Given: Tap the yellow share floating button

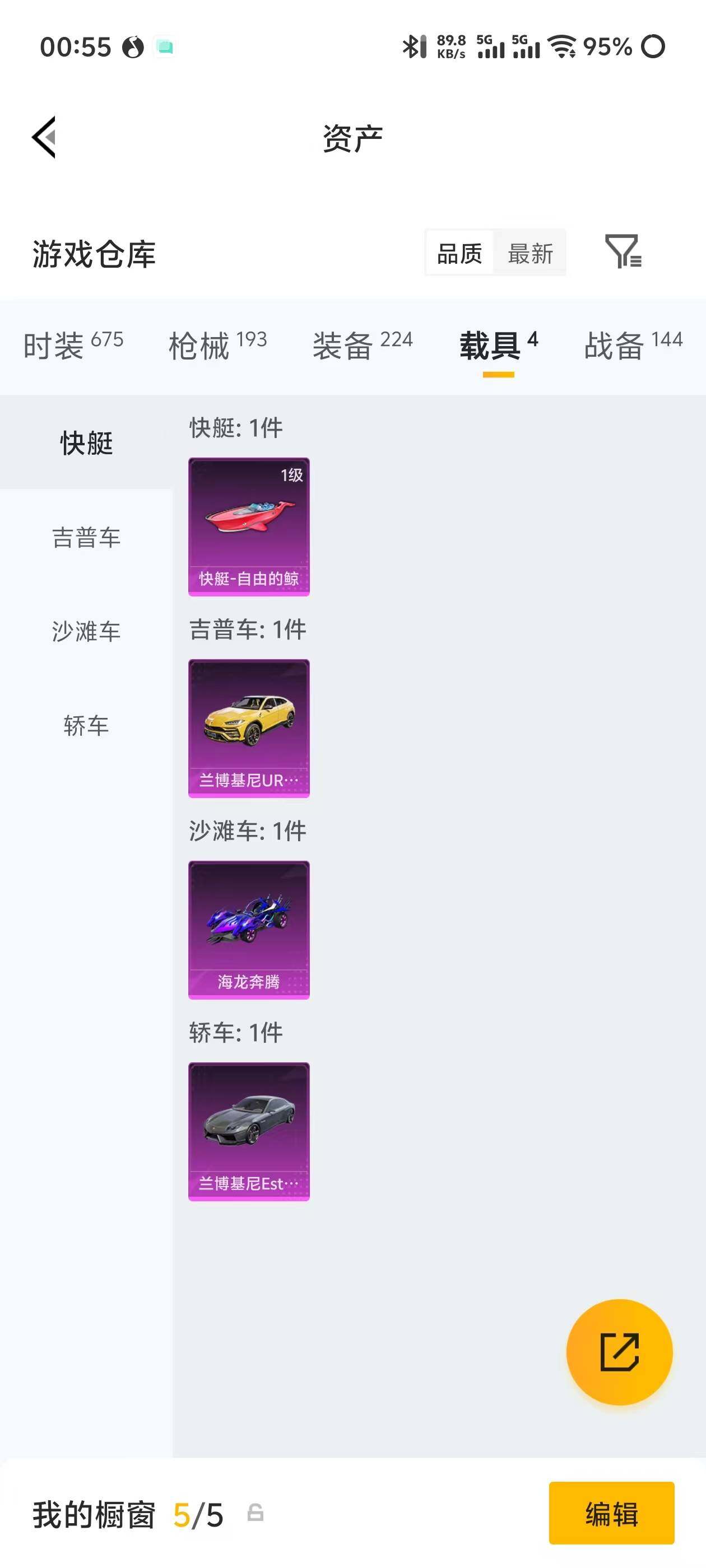Looking at the screenshot, I should click(x=620, y=1352).
